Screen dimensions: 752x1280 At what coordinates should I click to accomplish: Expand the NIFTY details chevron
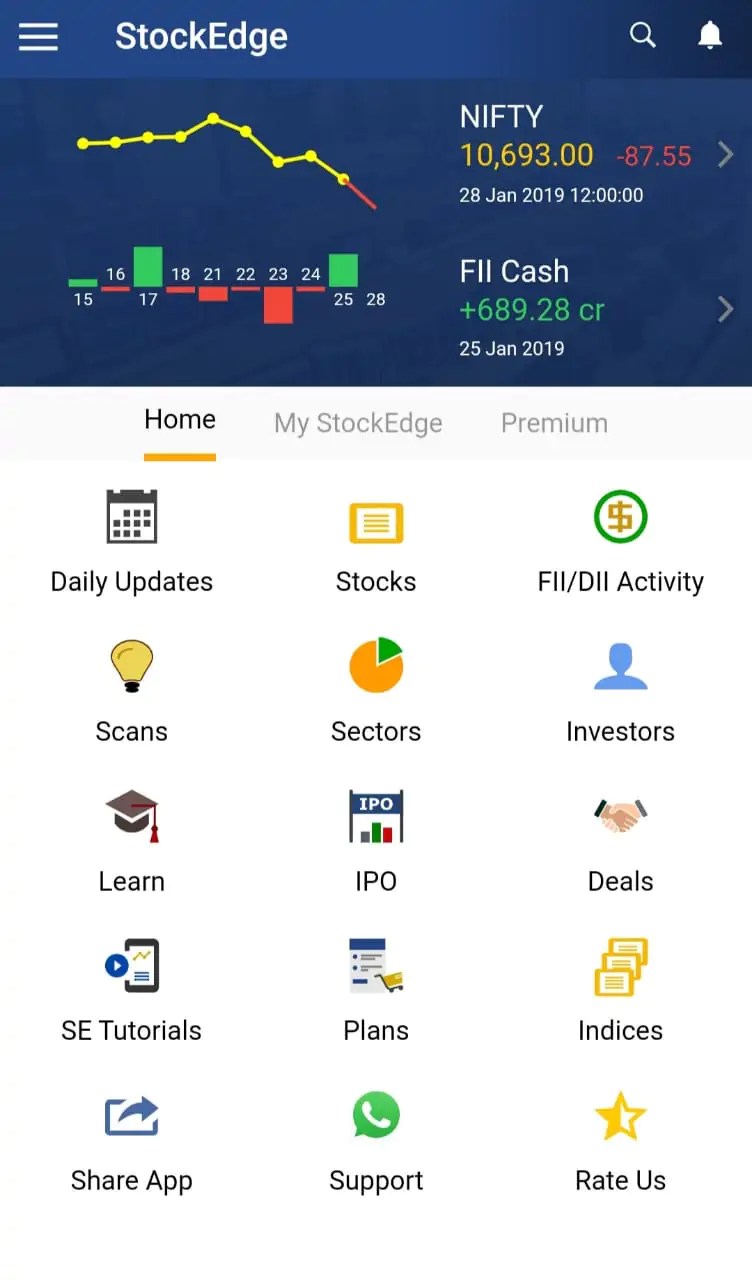point(726,154)
